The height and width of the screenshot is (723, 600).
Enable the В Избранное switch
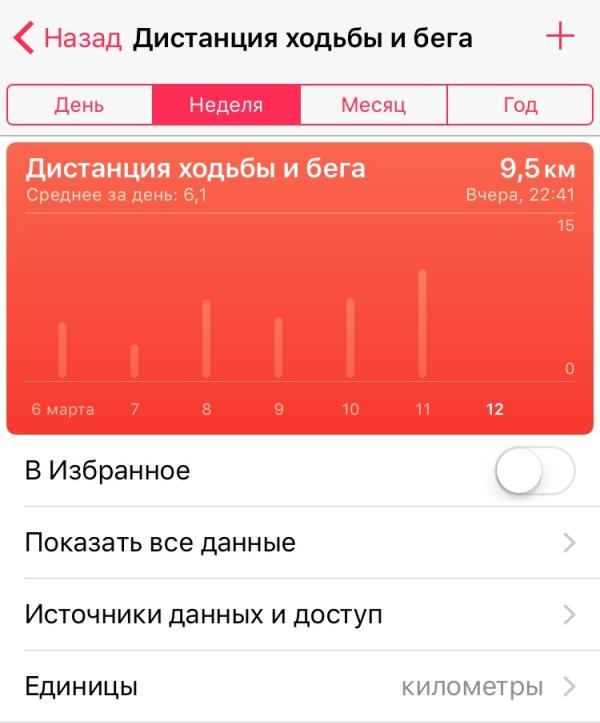(x=535, y=471)
